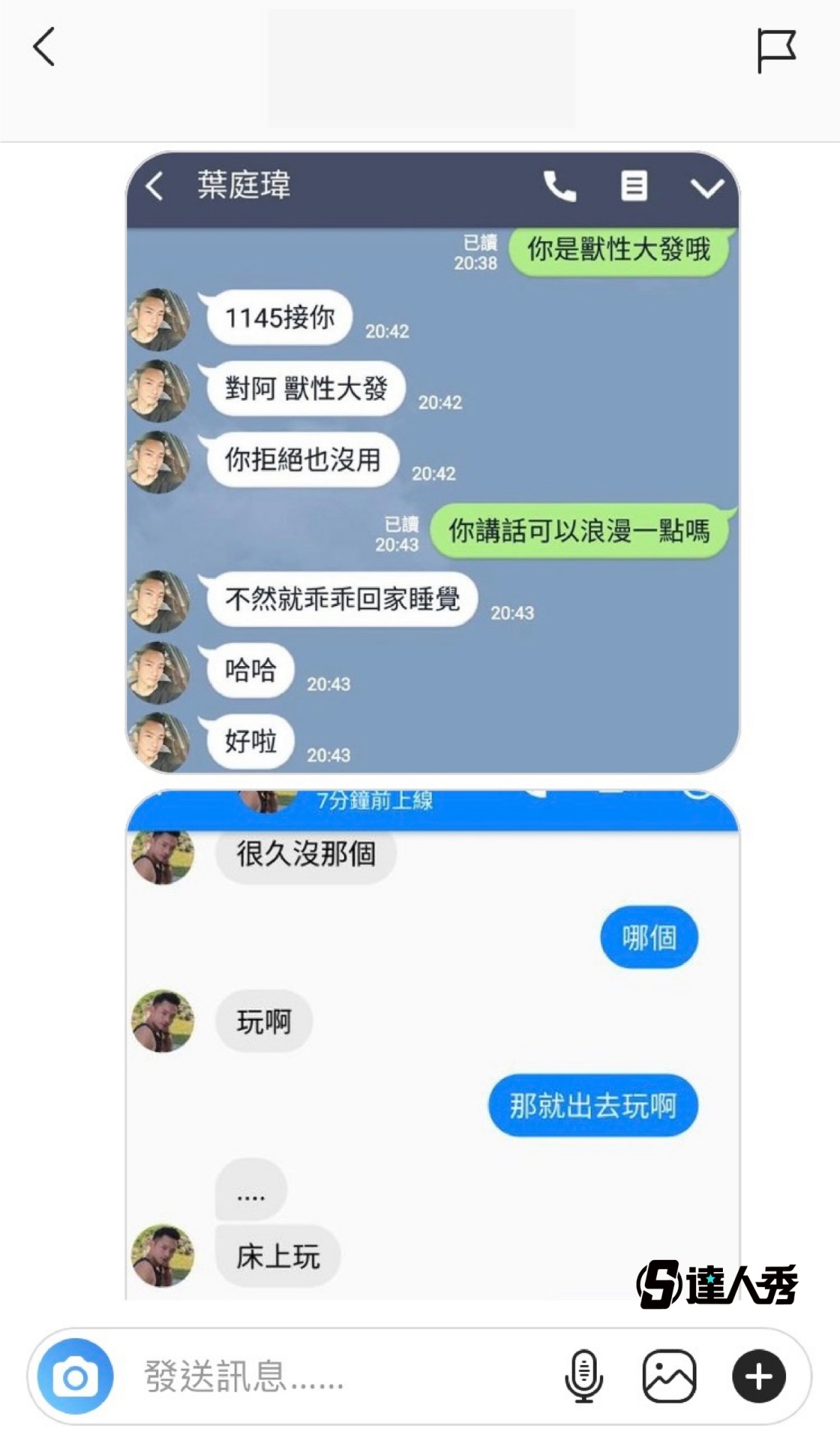Open the LINE chat screenshot image
840x1453 pixels.
point(433,461)
